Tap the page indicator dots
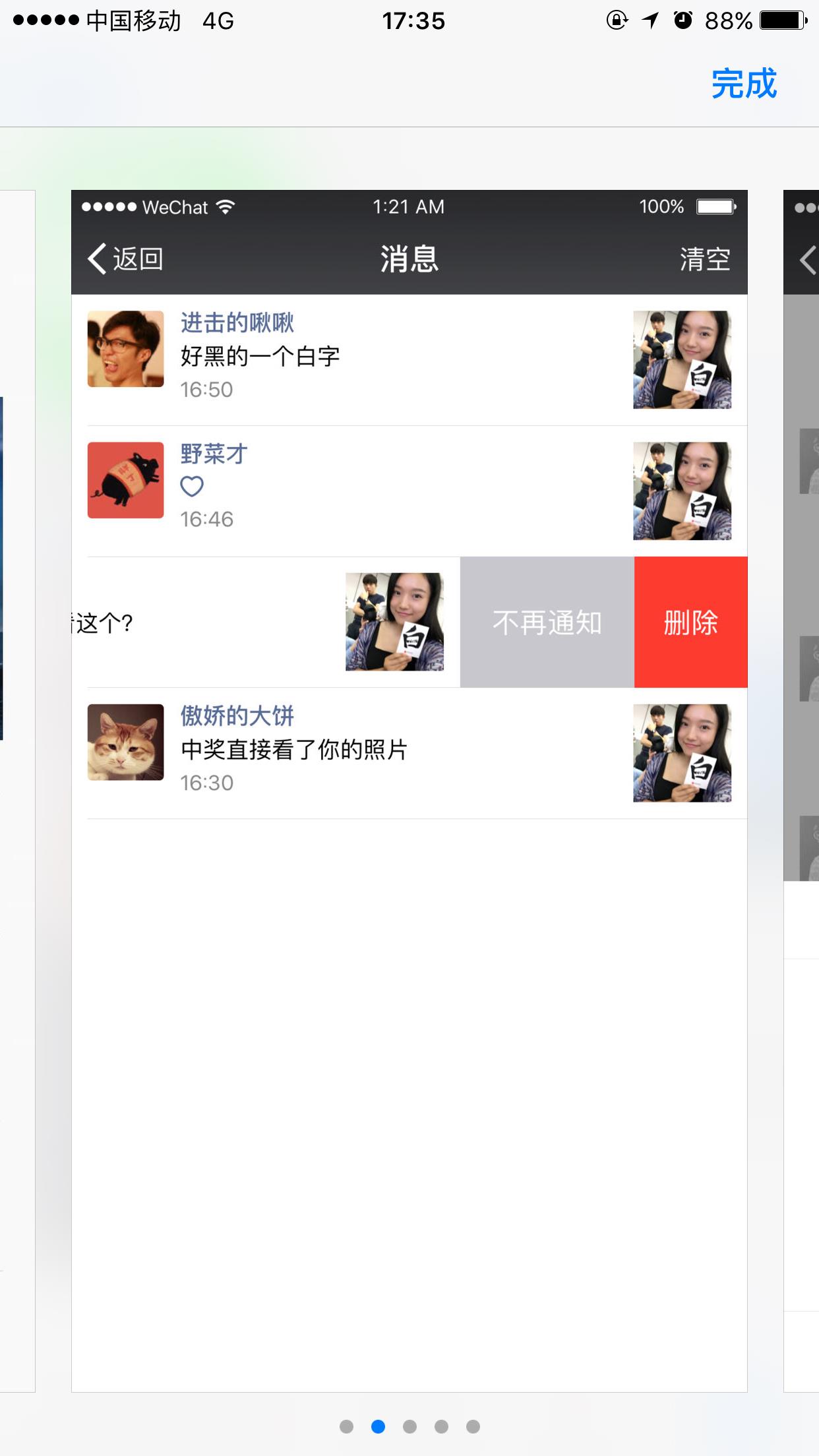Screen dimensions: 819x1456 [409, 1426]
